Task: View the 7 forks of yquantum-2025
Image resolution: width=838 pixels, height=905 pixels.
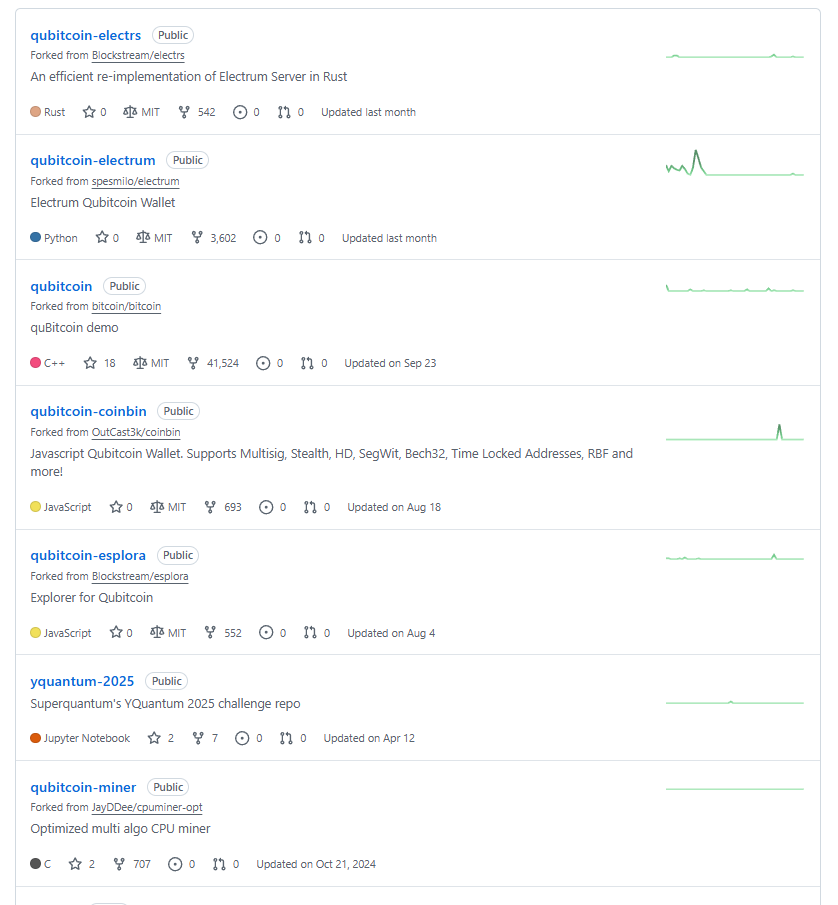Action: point(207,738)
